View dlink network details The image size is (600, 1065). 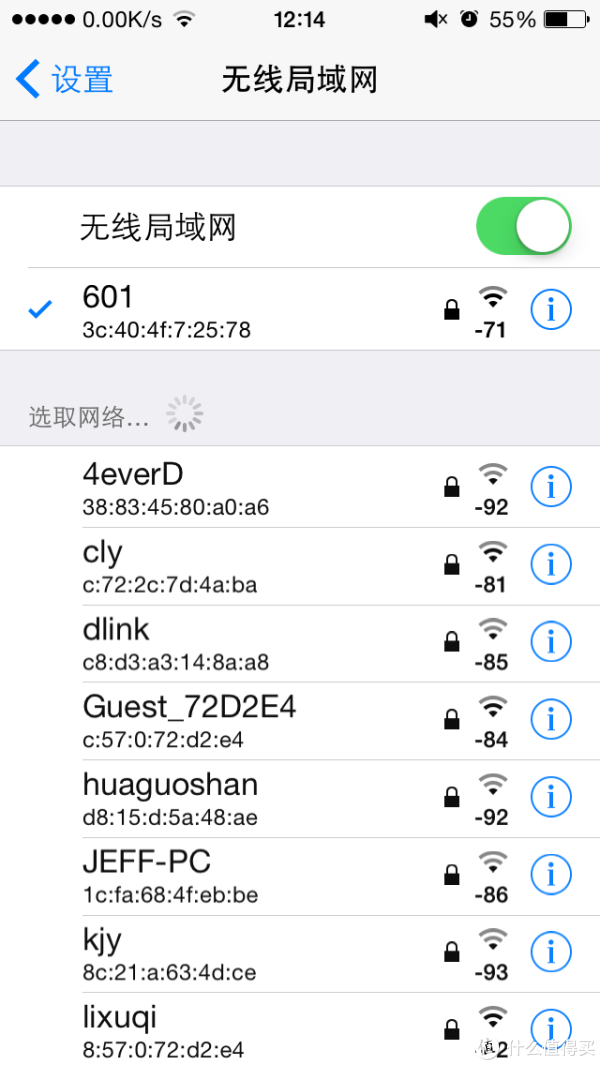(550, 642)
